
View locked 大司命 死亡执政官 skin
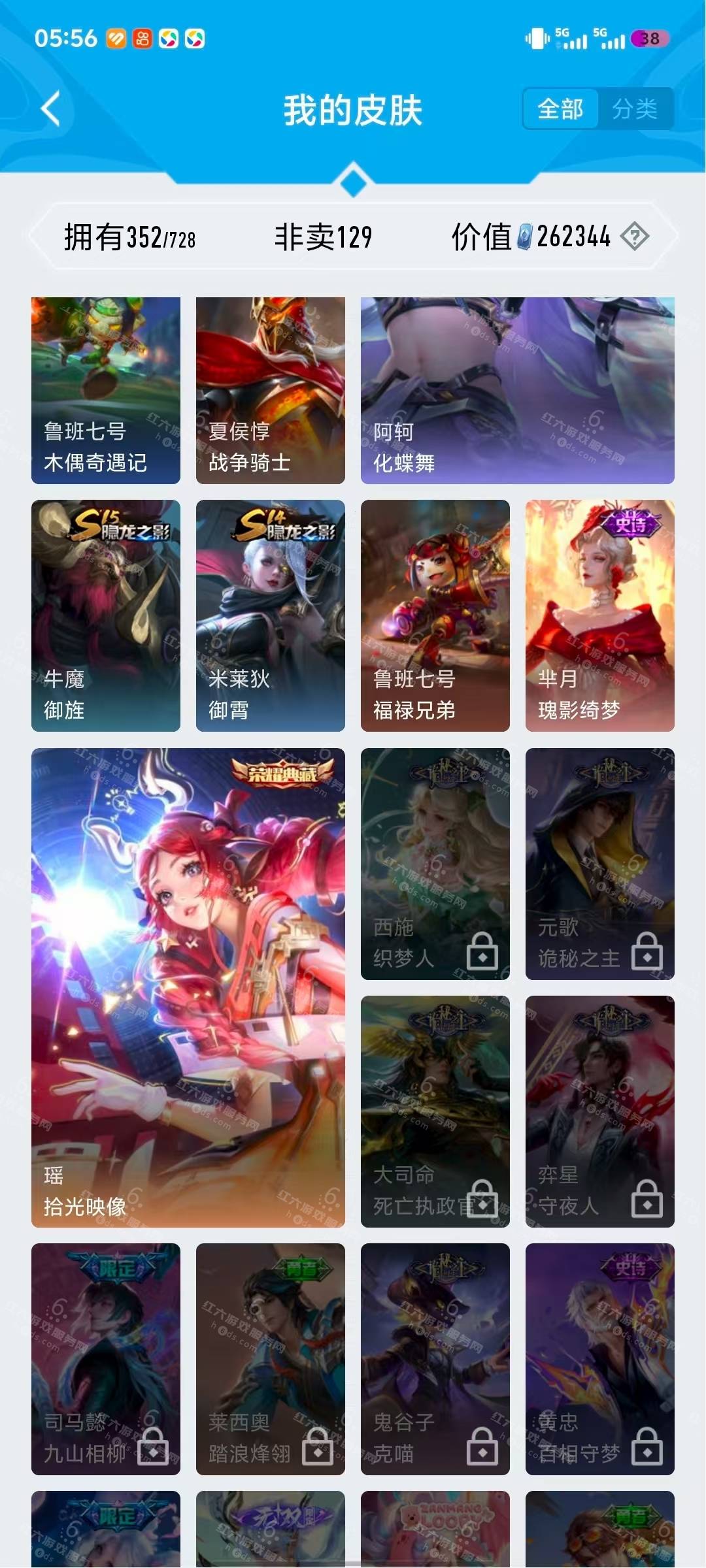coord(435,1111)
